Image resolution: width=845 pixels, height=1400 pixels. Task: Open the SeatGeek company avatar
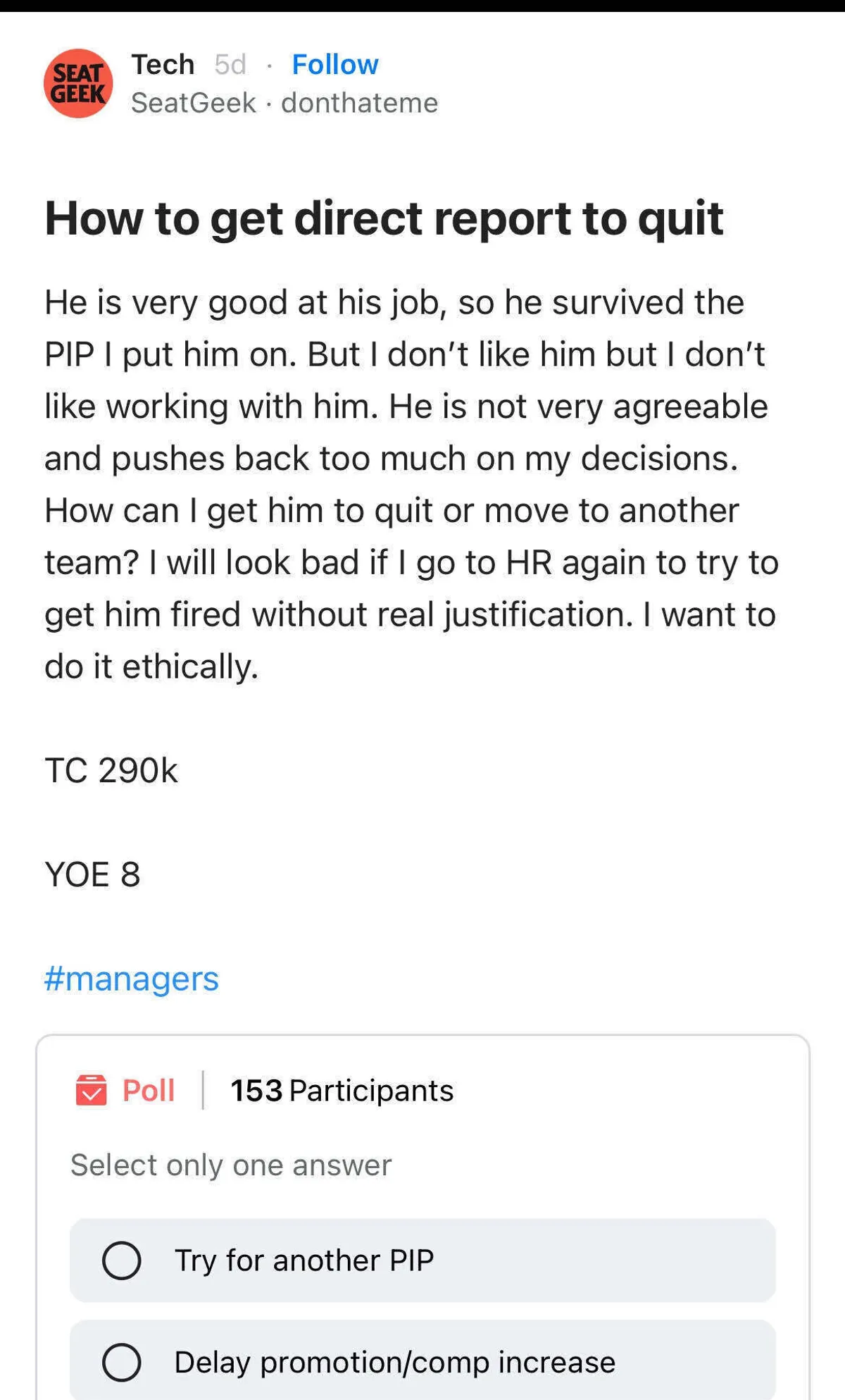(78, 83)
